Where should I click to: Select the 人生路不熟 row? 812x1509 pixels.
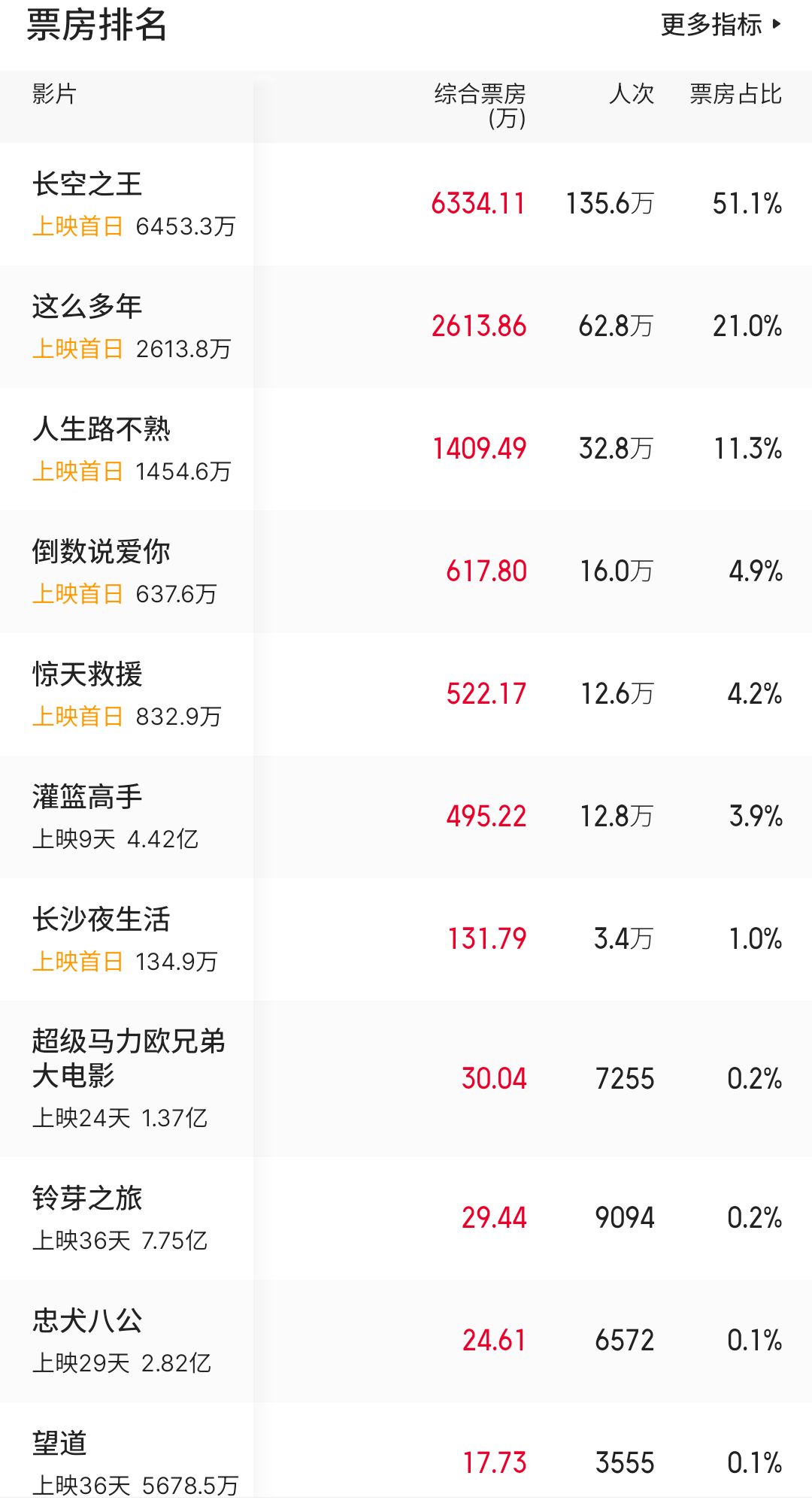tap(406, 449)
